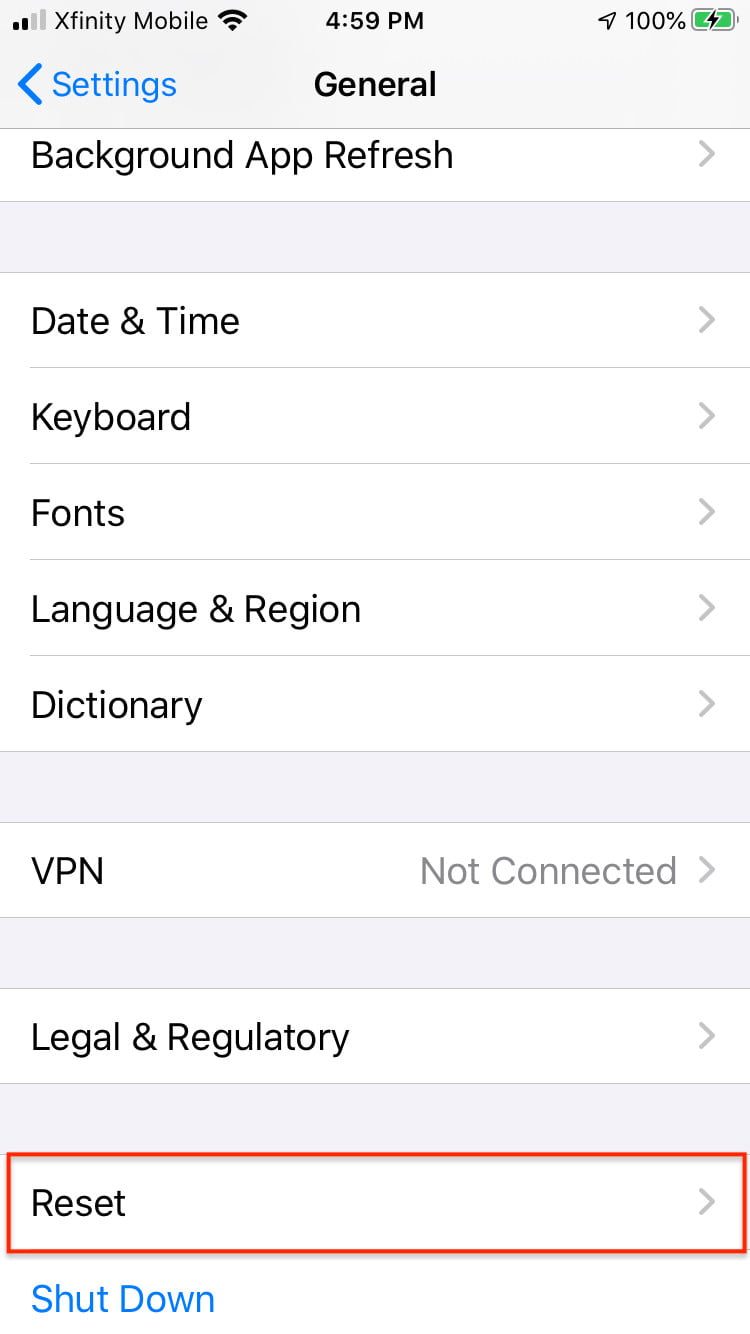Open Date & Time settings
This screenshot has height=1334, width=750.
pyautogui.click(x=374, y=321)
